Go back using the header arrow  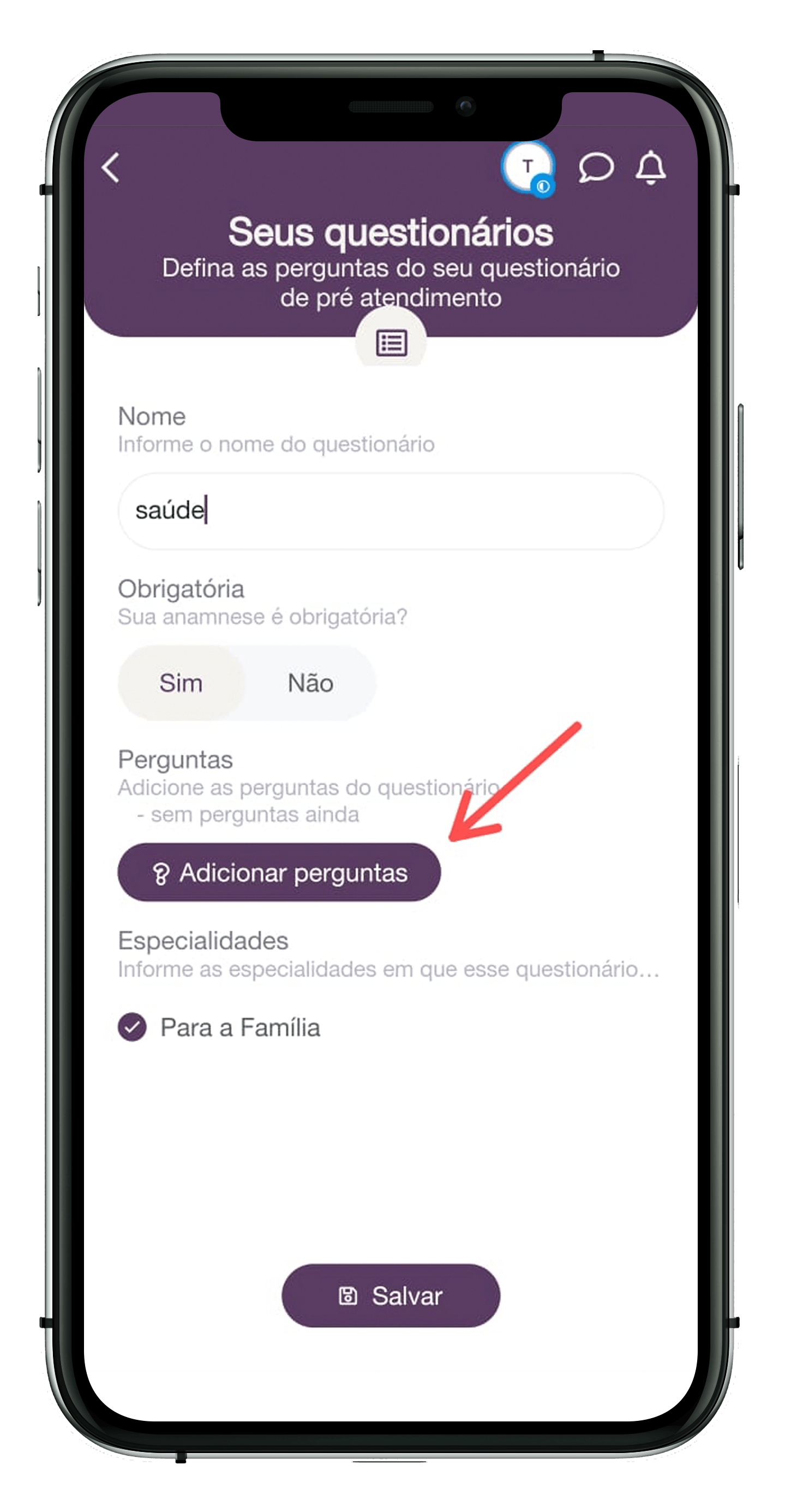pyautogui.click(x=111, y=169)
